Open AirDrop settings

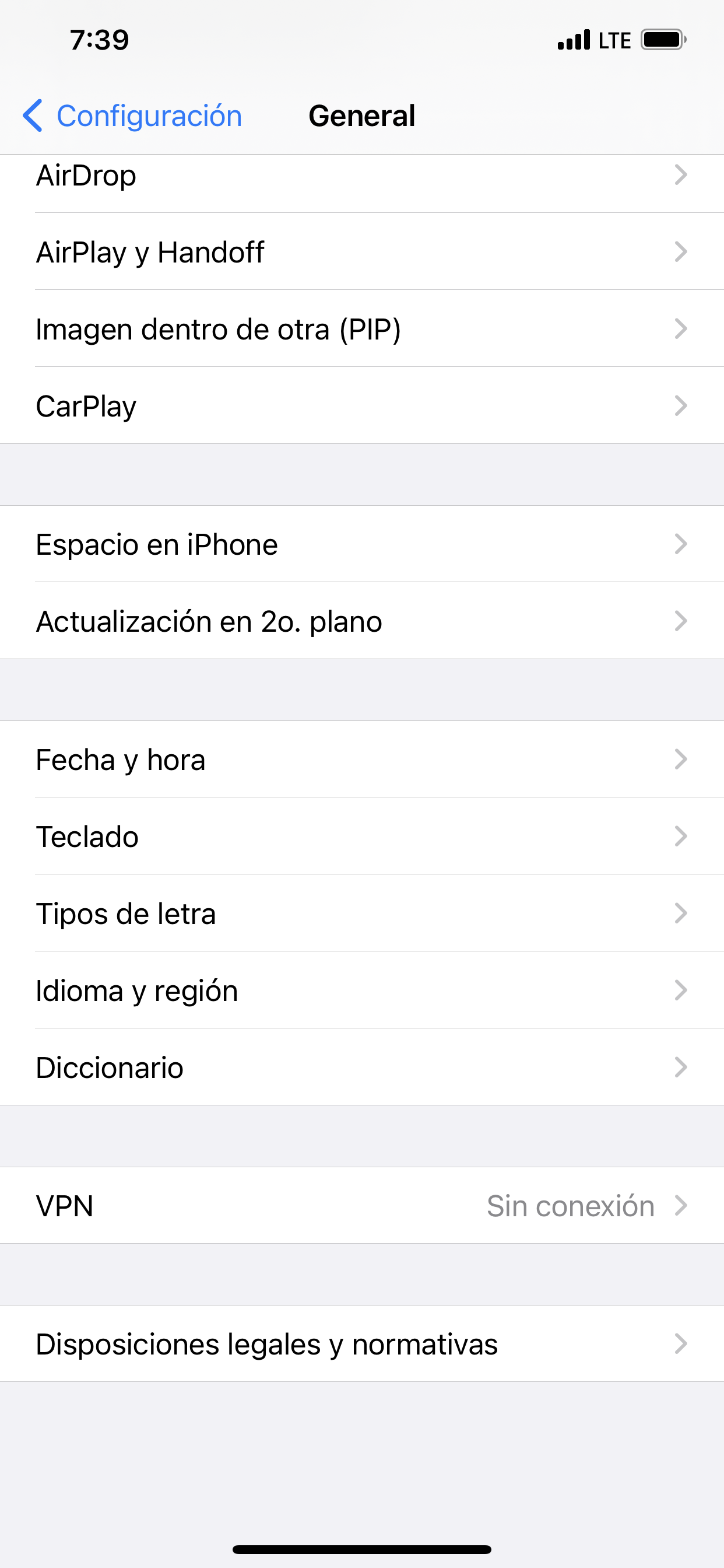pyautogui.click(x=361, y=177)
